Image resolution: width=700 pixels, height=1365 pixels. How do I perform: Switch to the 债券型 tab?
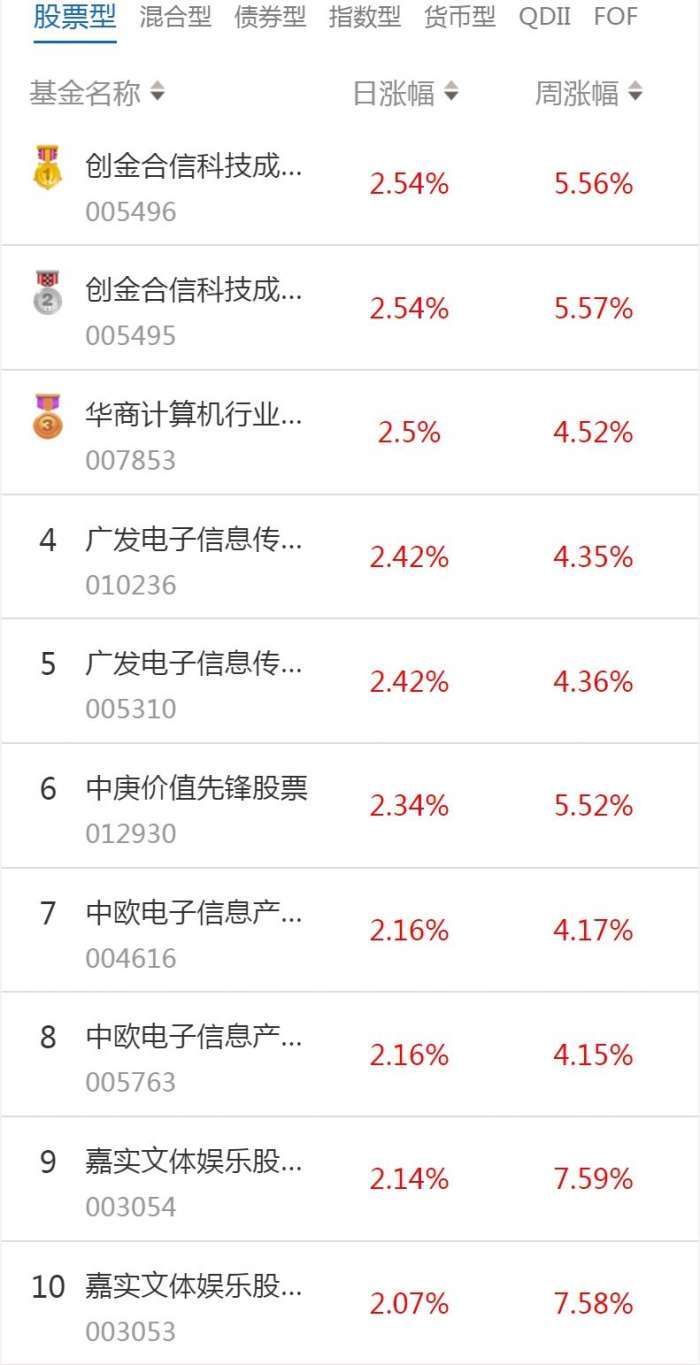(270, 17)
